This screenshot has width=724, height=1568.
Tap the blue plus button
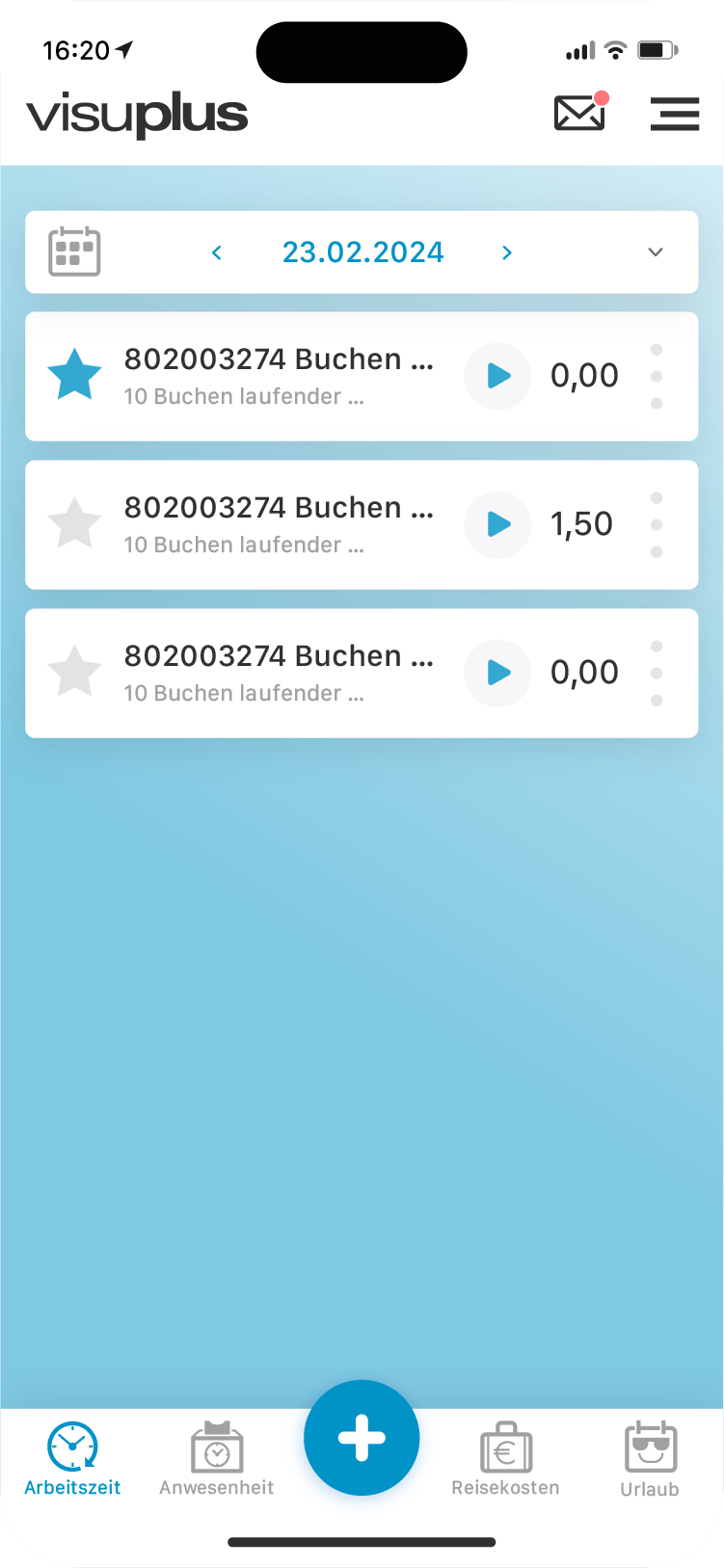(x=362, y=1437)
